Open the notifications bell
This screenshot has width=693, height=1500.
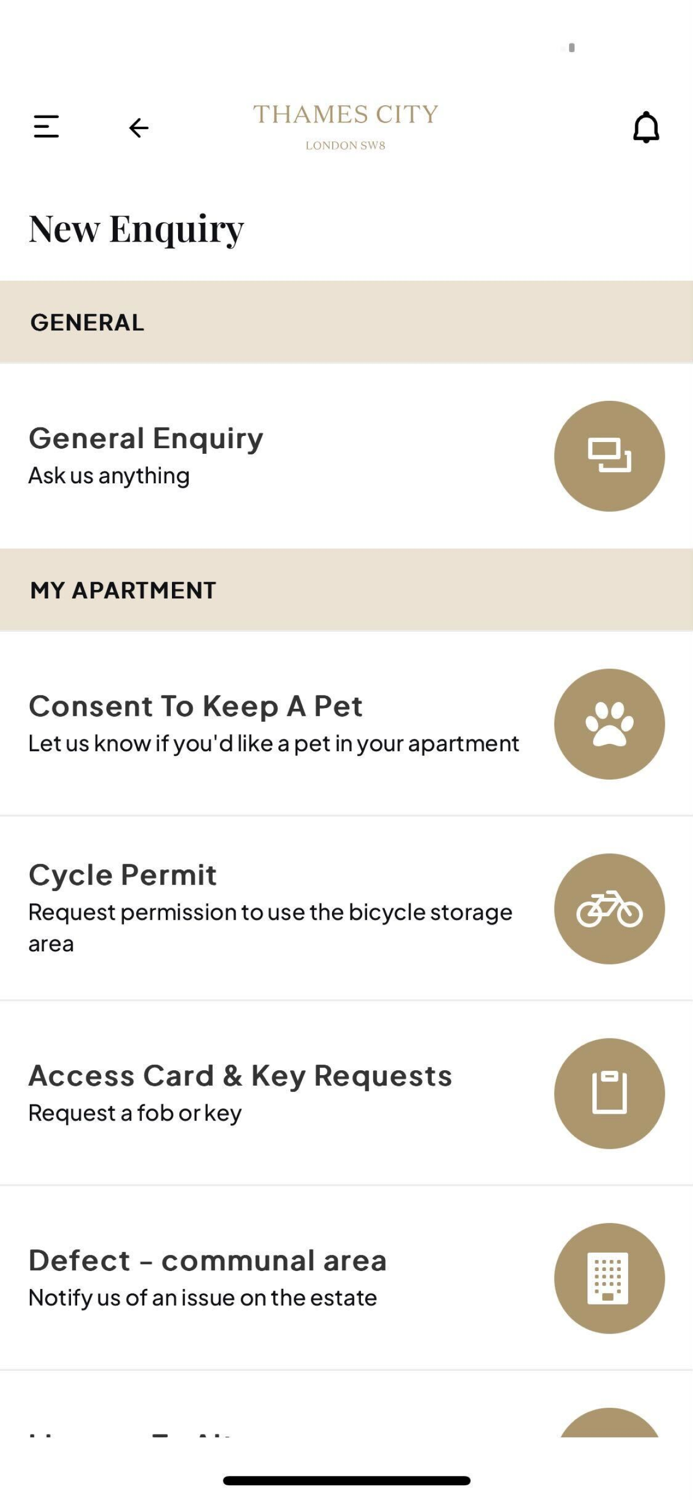[x=646, y=127]
